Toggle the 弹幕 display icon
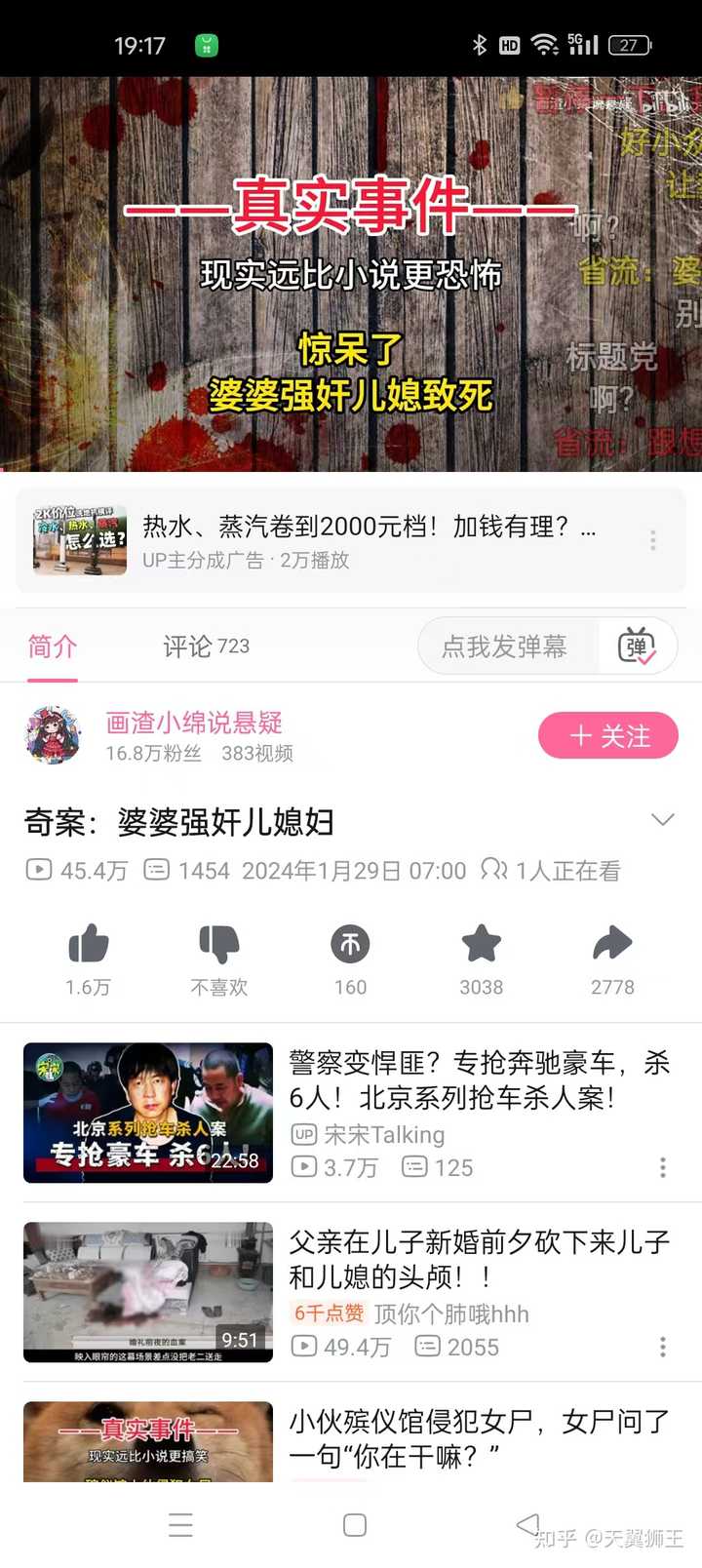This screenshot has height=1568, width=702. click(x=637, y=647)
